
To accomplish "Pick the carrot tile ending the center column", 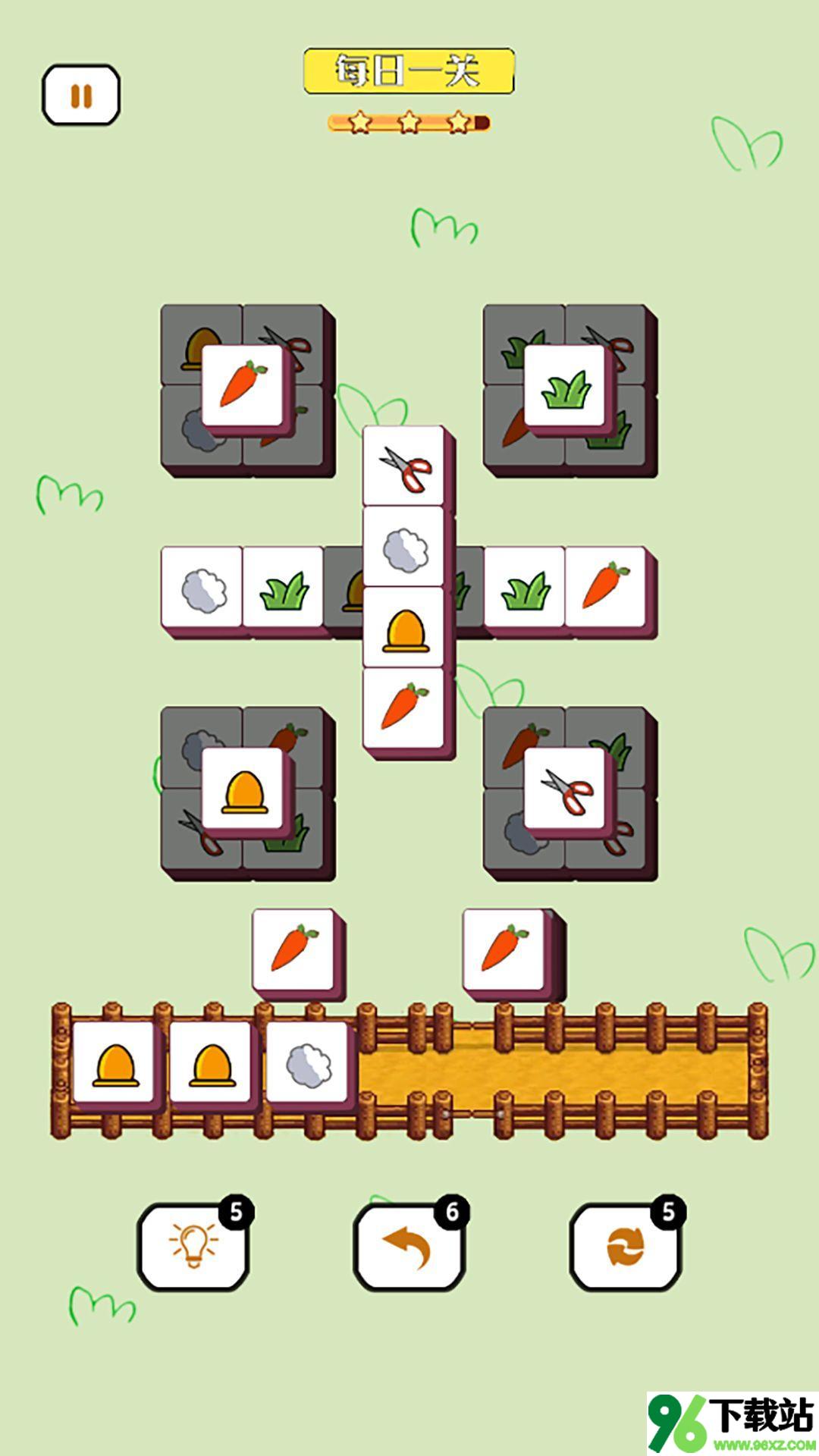I will (403, 707).
